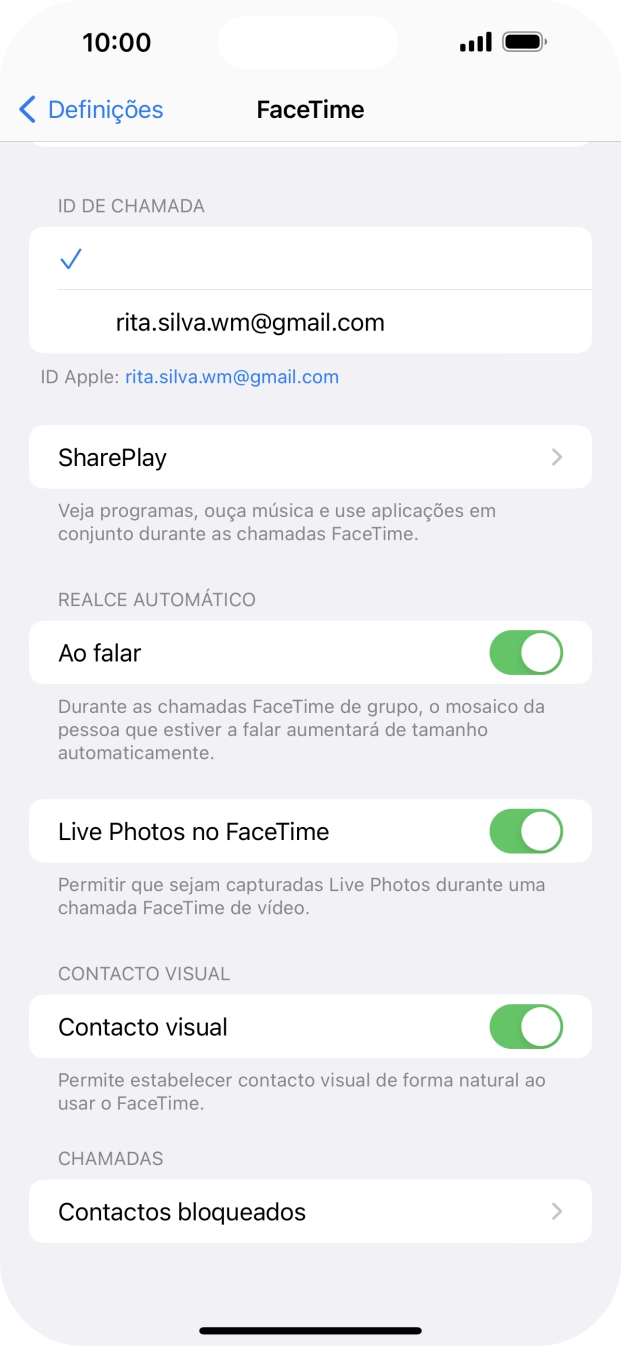Switch off Contacto visual

point(525,1027)
